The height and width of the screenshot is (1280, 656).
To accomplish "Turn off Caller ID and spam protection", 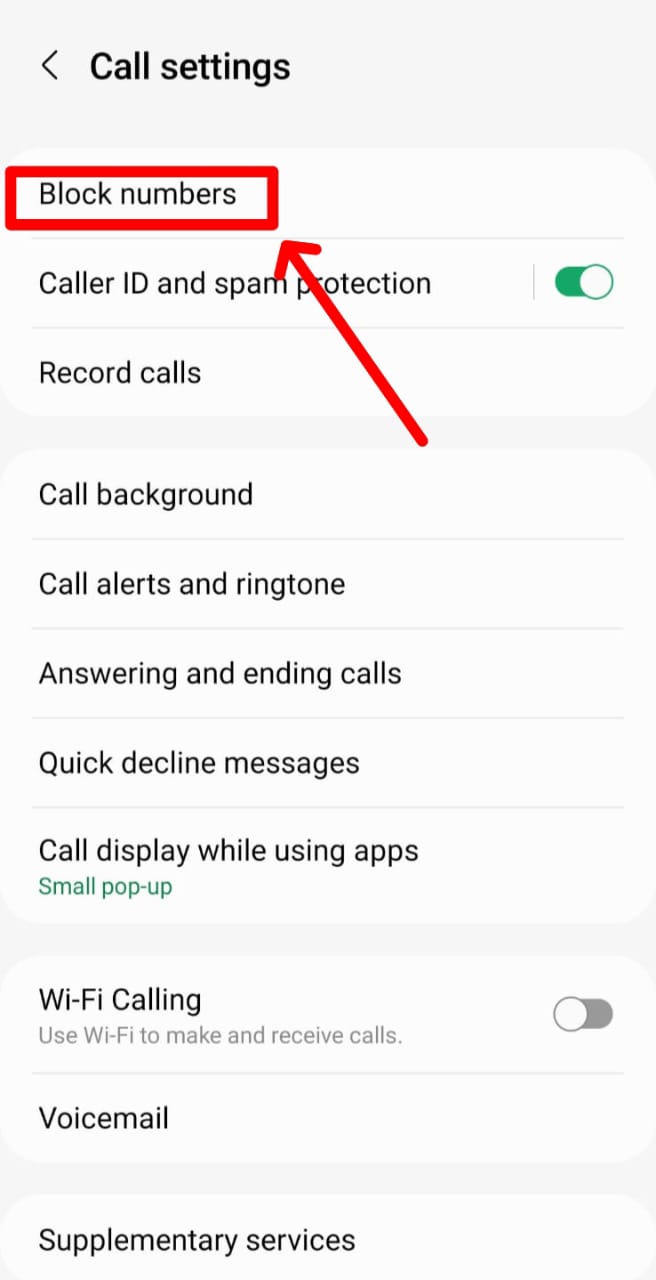I will point(584,283).
